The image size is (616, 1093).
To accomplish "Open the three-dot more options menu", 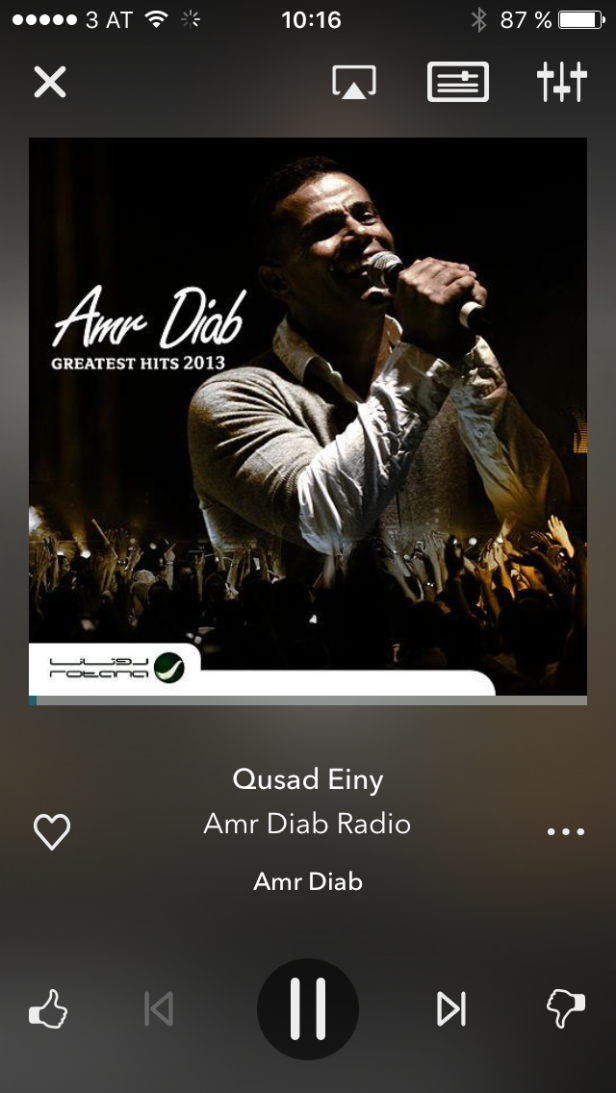I will pos(565,831).
